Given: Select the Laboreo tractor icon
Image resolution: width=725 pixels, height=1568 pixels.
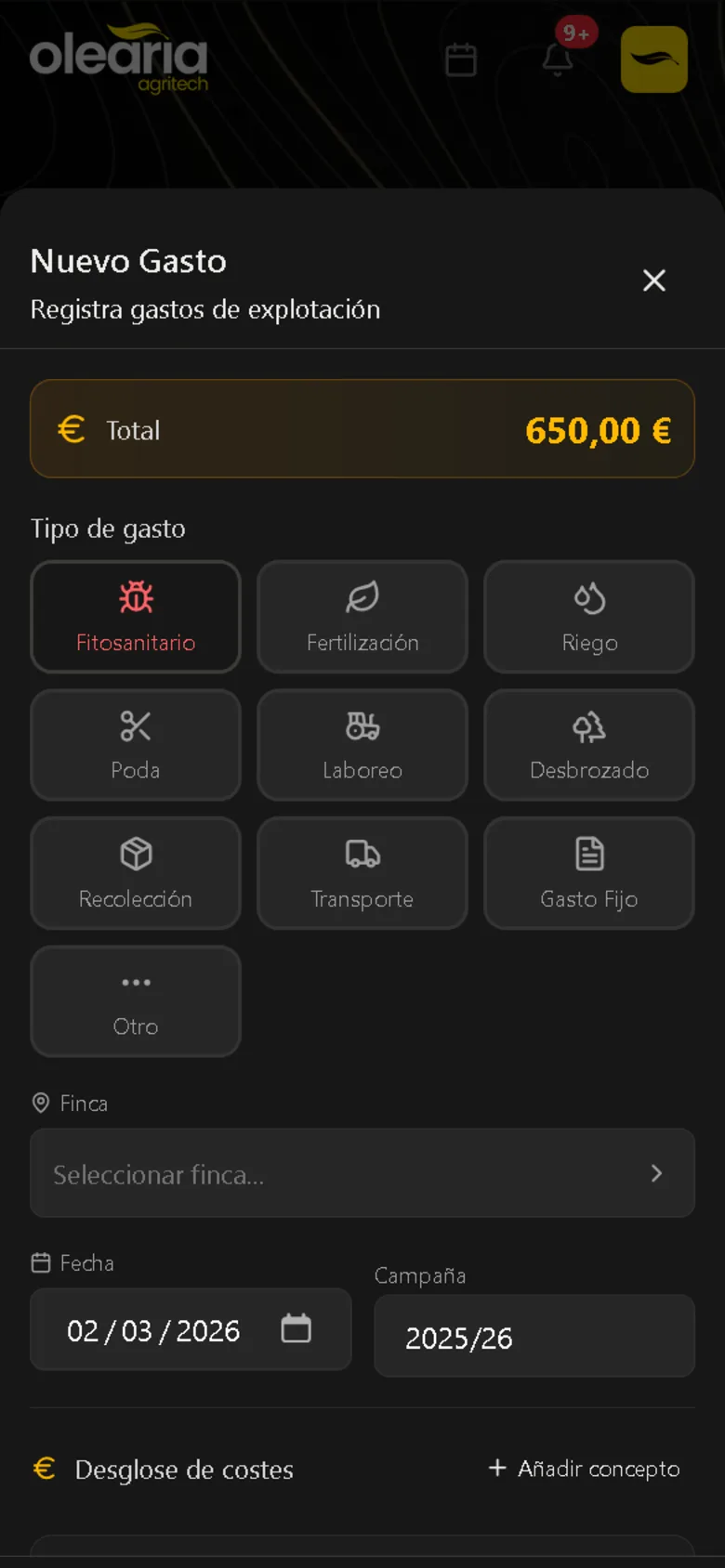Looking at the screenshot, I should click(x=362, y=725).
